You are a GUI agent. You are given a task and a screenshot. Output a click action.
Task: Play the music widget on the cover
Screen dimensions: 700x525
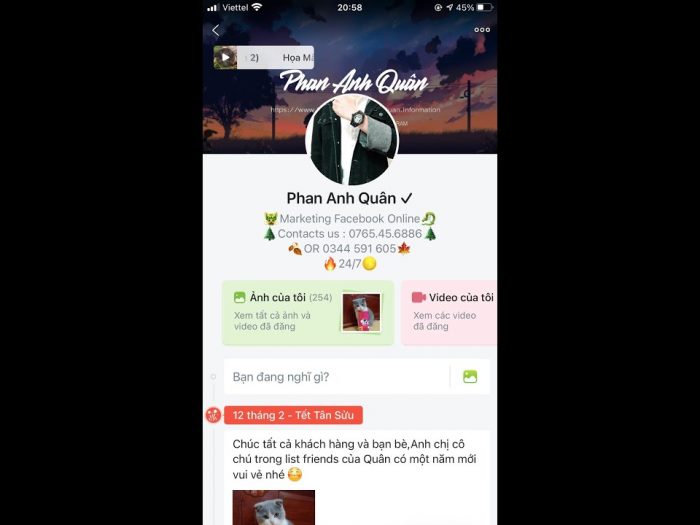(226, 58)
